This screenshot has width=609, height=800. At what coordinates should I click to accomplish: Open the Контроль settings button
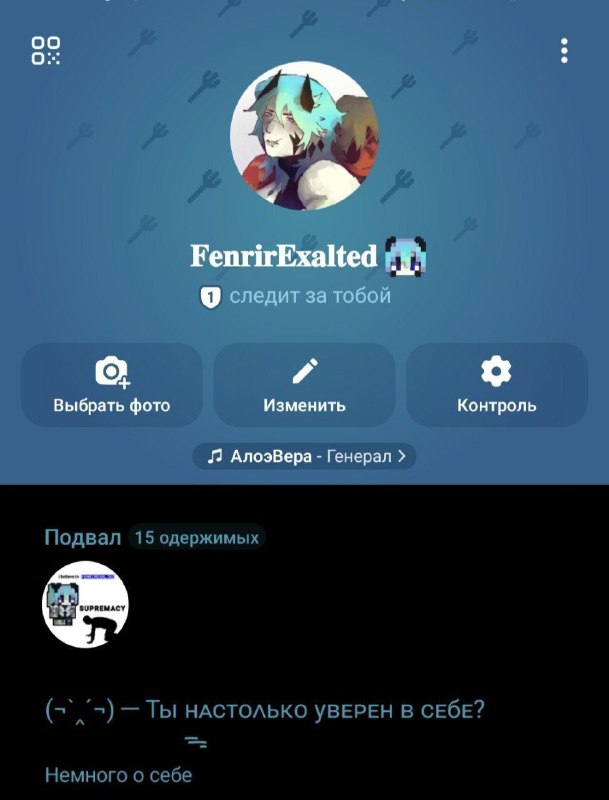pyautogui.click(x=496, y=385)
